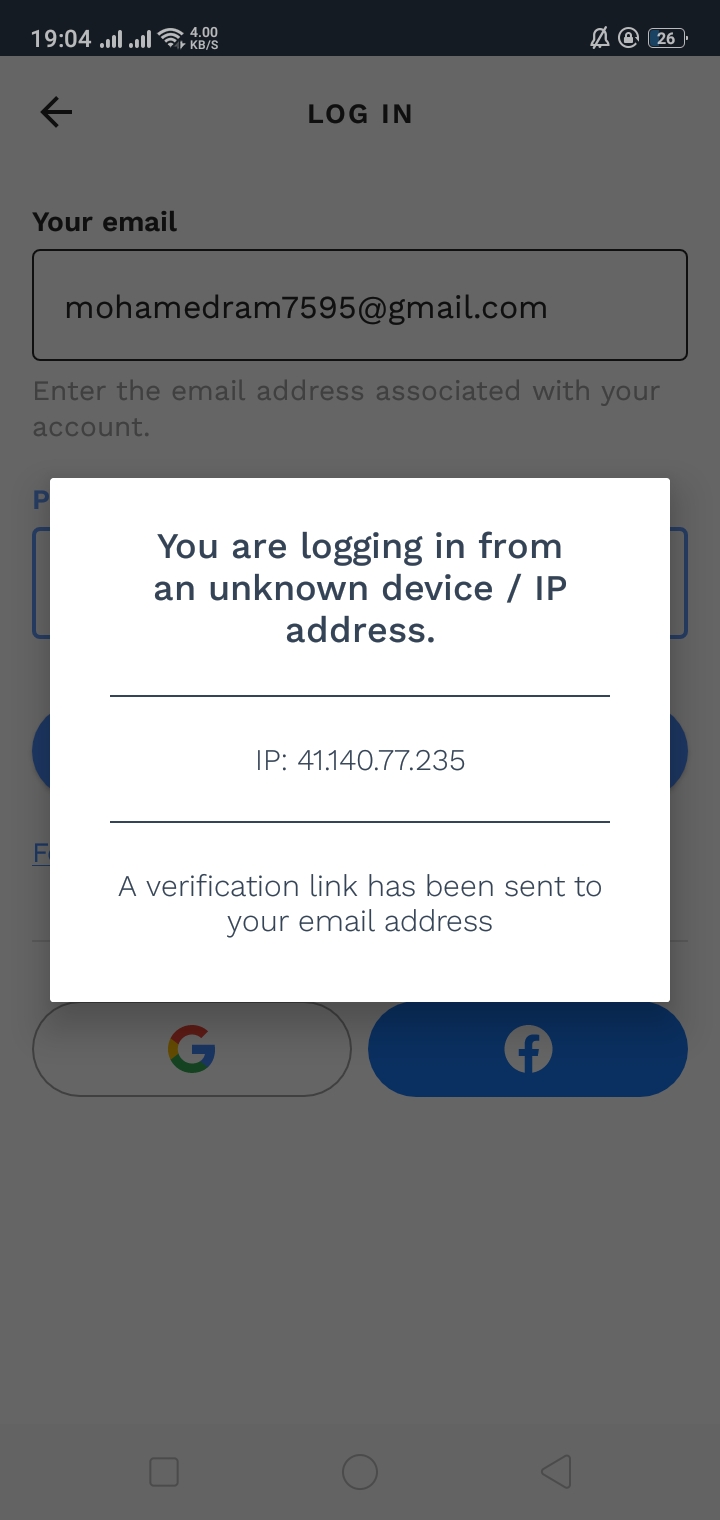
Task: Sign in with the Google button
Action: (x=192, y=1049)
